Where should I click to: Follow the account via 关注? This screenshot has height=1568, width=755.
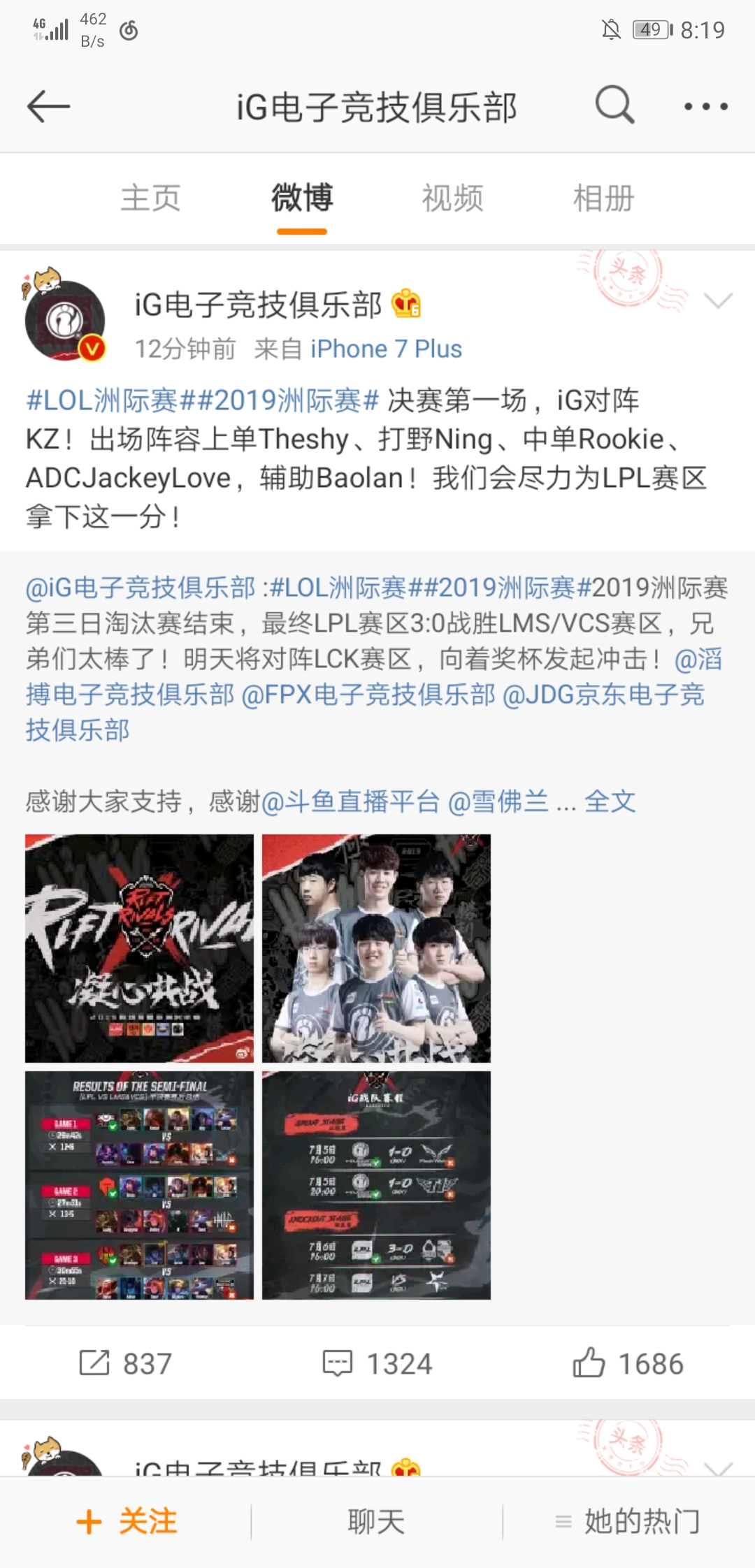pyautogui.click(x=127, y=1521)
